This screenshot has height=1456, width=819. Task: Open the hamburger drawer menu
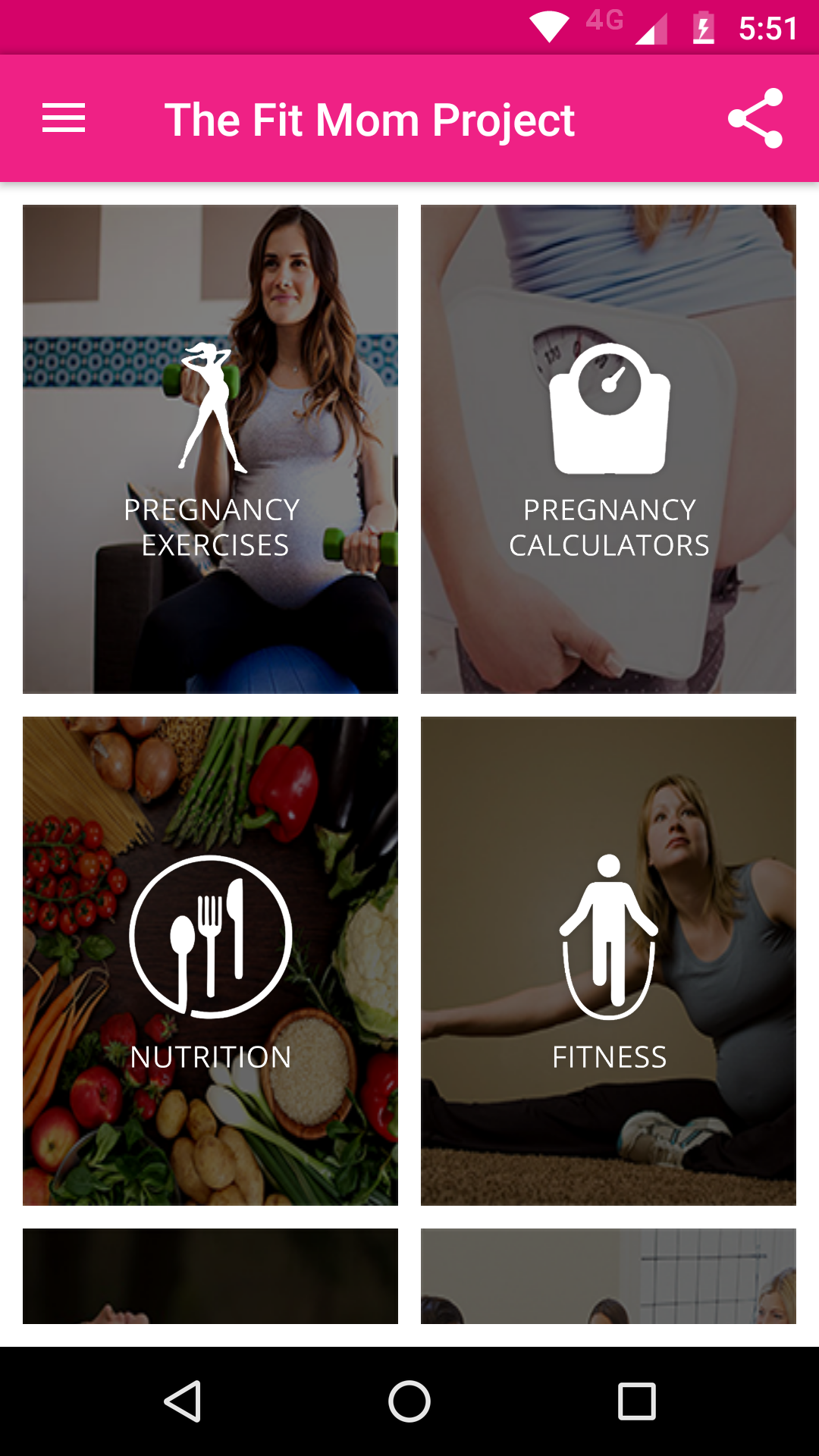coord(64,119)
